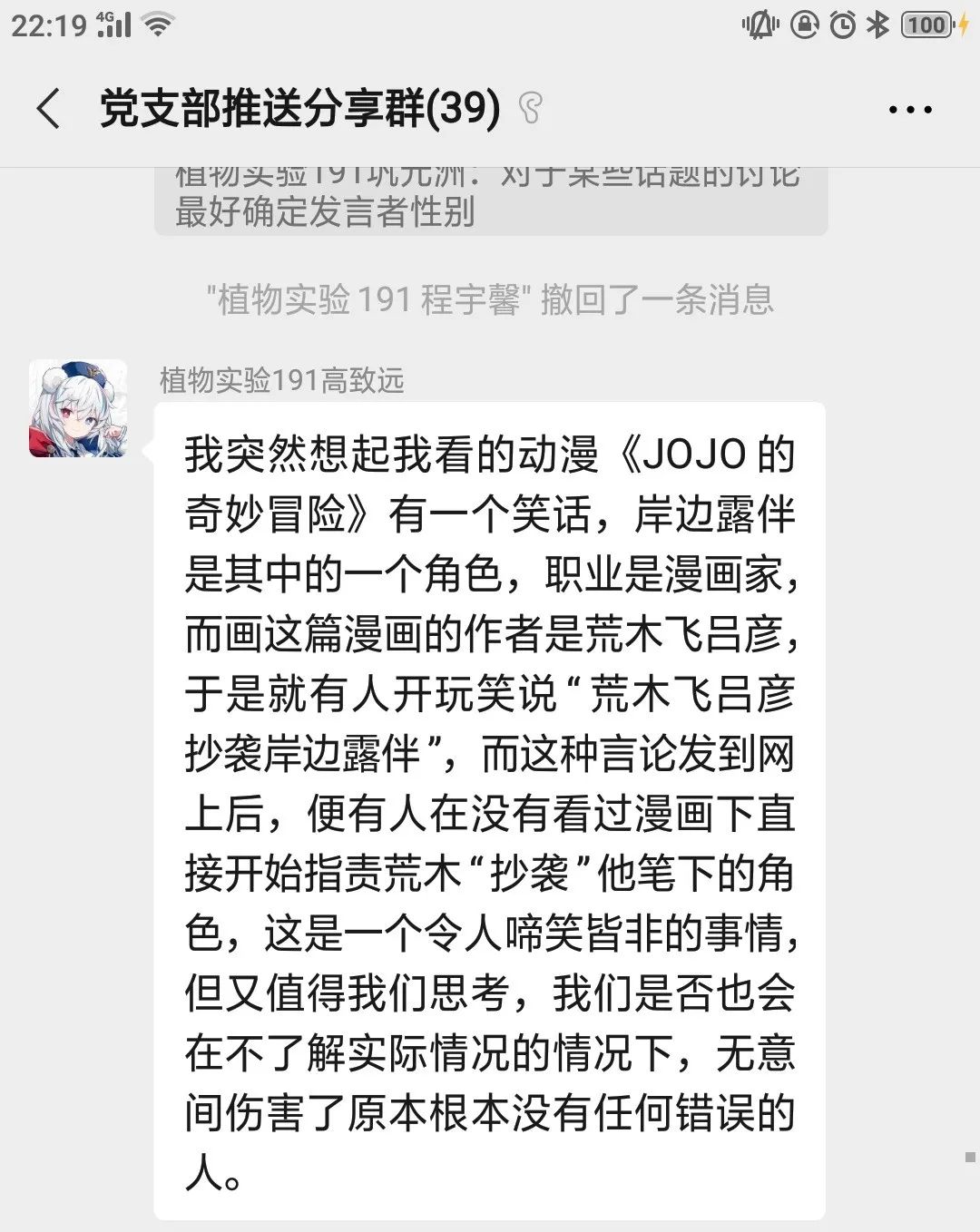The height and width of the screenshot is (1232, 980).
Task: Open the chat's three-dot menu
Action: pos(909,111)
